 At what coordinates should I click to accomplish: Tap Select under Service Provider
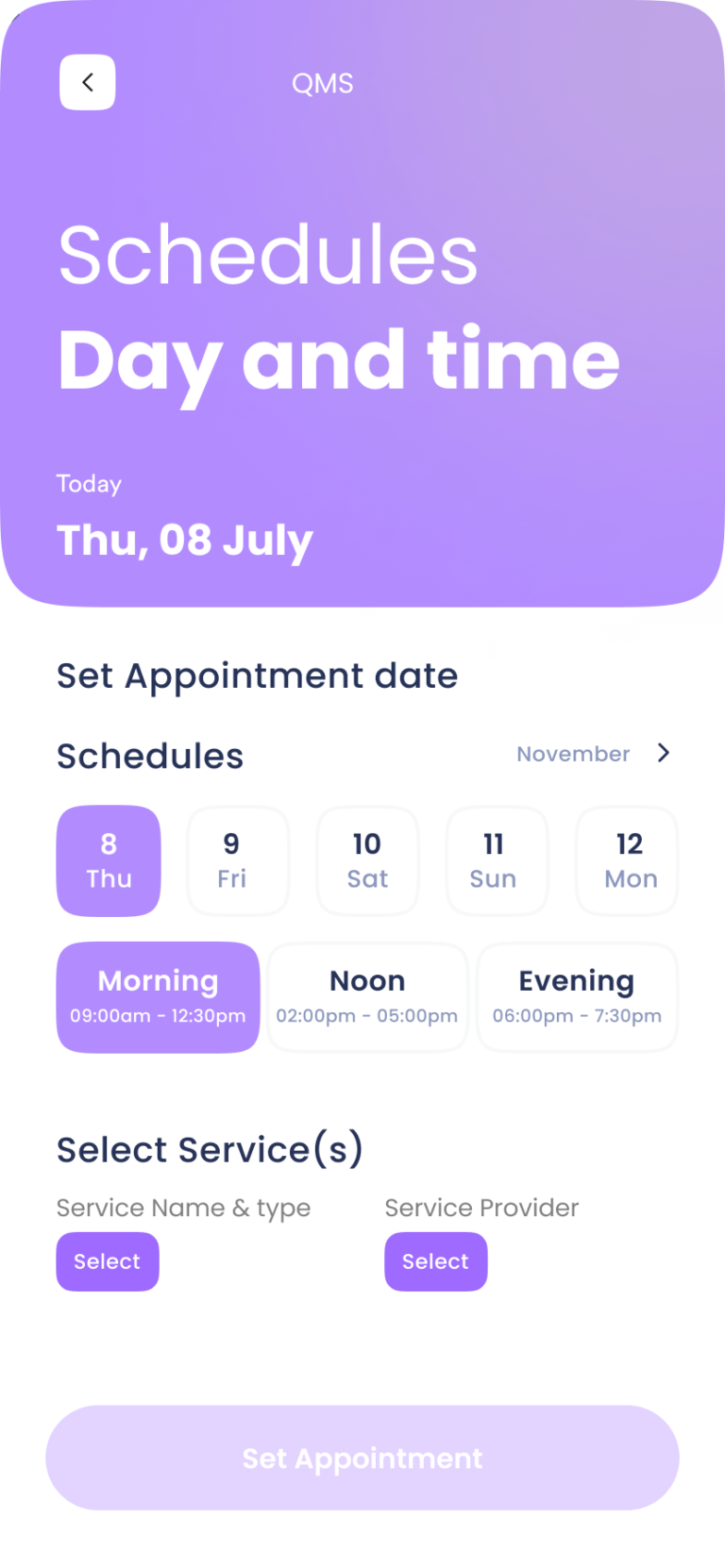(435, 1262)
